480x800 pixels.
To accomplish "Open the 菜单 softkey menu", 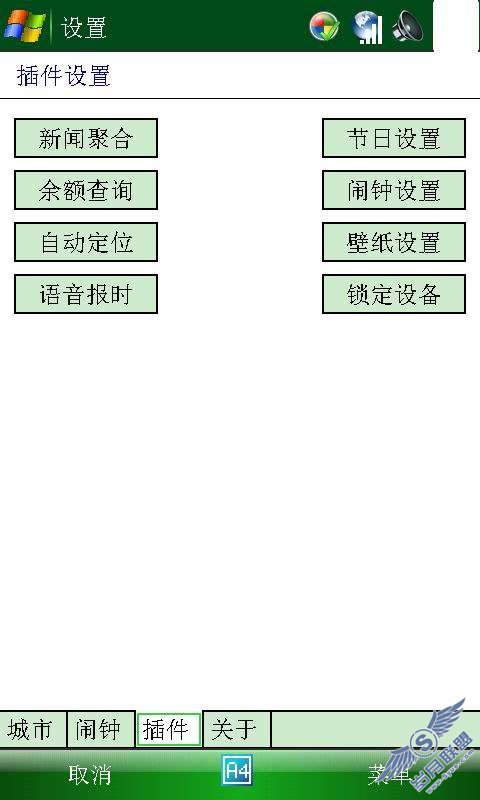I will click(390, 775).
